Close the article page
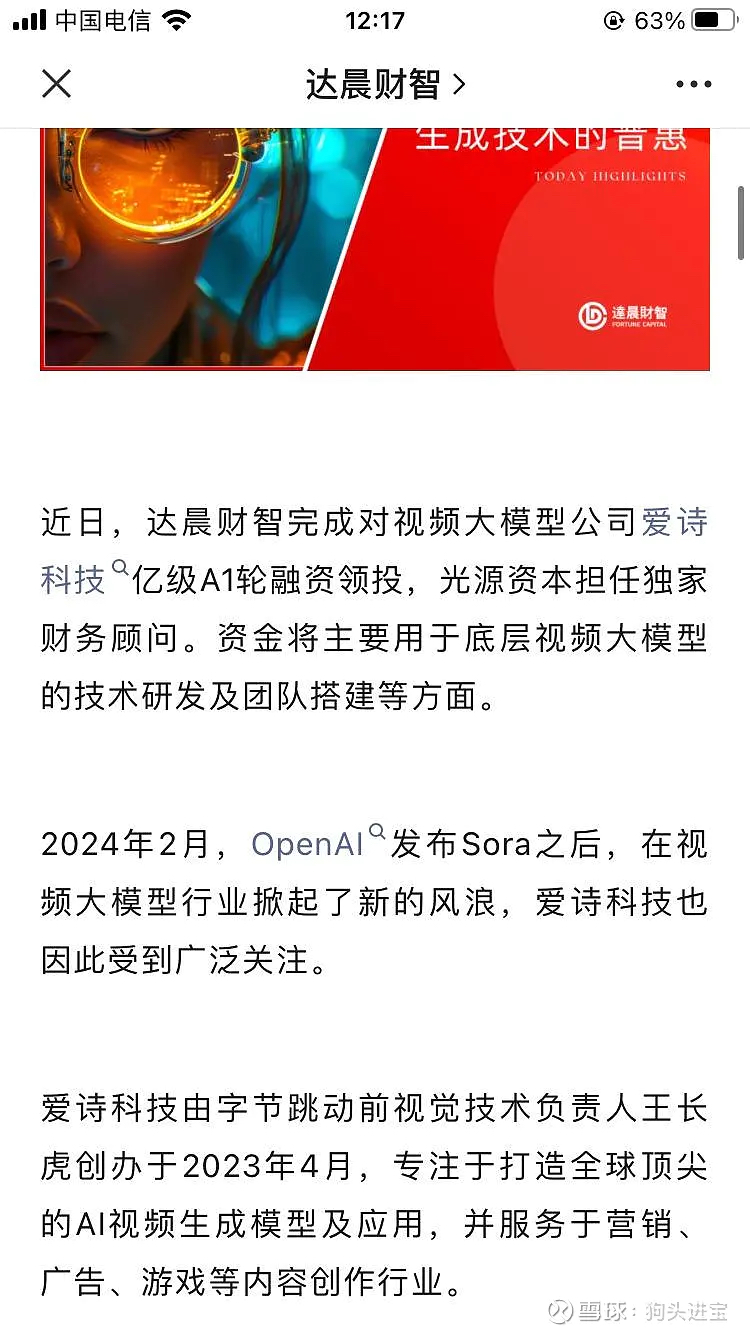Image resolution: width=750 pixels, height=1334 pixels. [57, 84]
